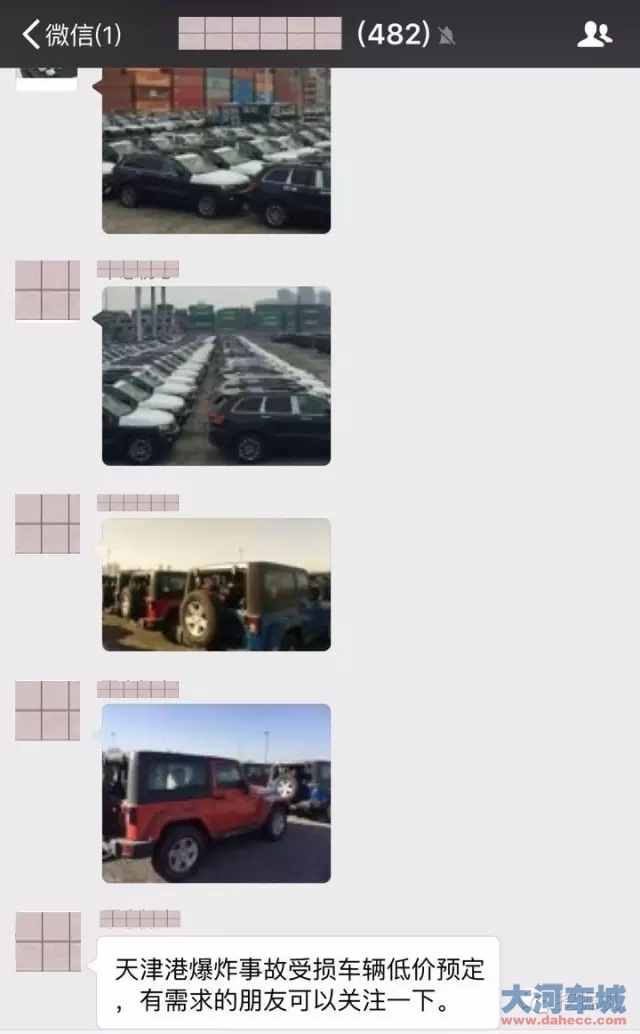
Task: Go back to the 微信 chat list
Action: tap(70, 35)
